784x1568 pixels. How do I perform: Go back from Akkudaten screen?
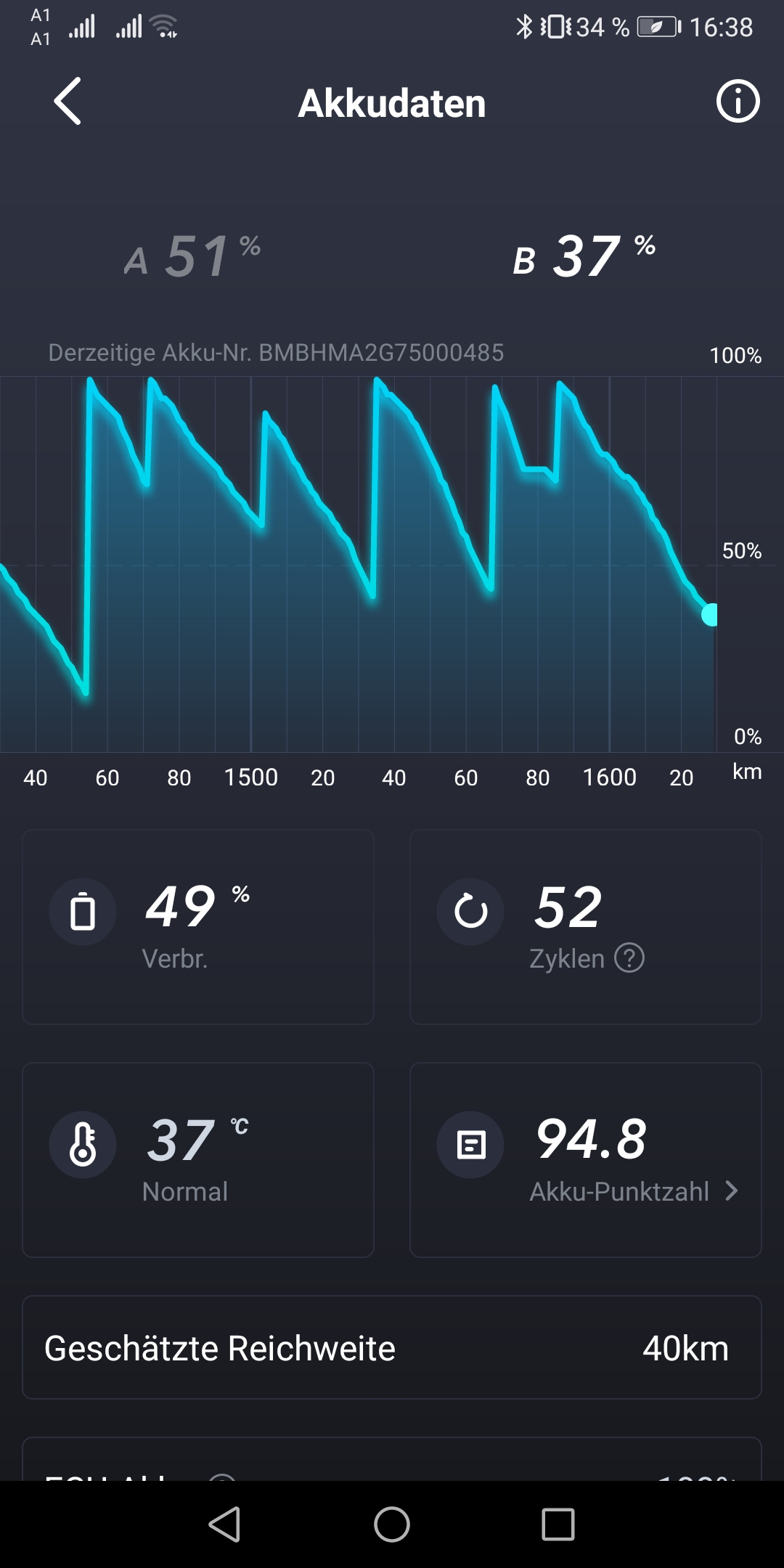68,102
